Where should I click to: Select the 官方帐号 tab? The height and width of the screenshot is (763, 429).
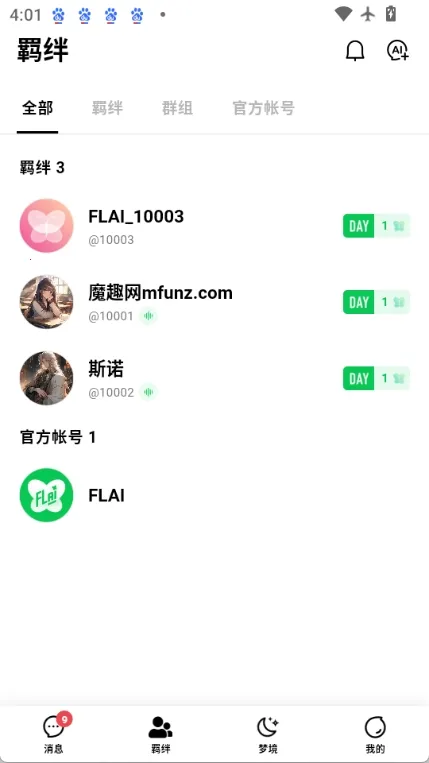[264, 108]
